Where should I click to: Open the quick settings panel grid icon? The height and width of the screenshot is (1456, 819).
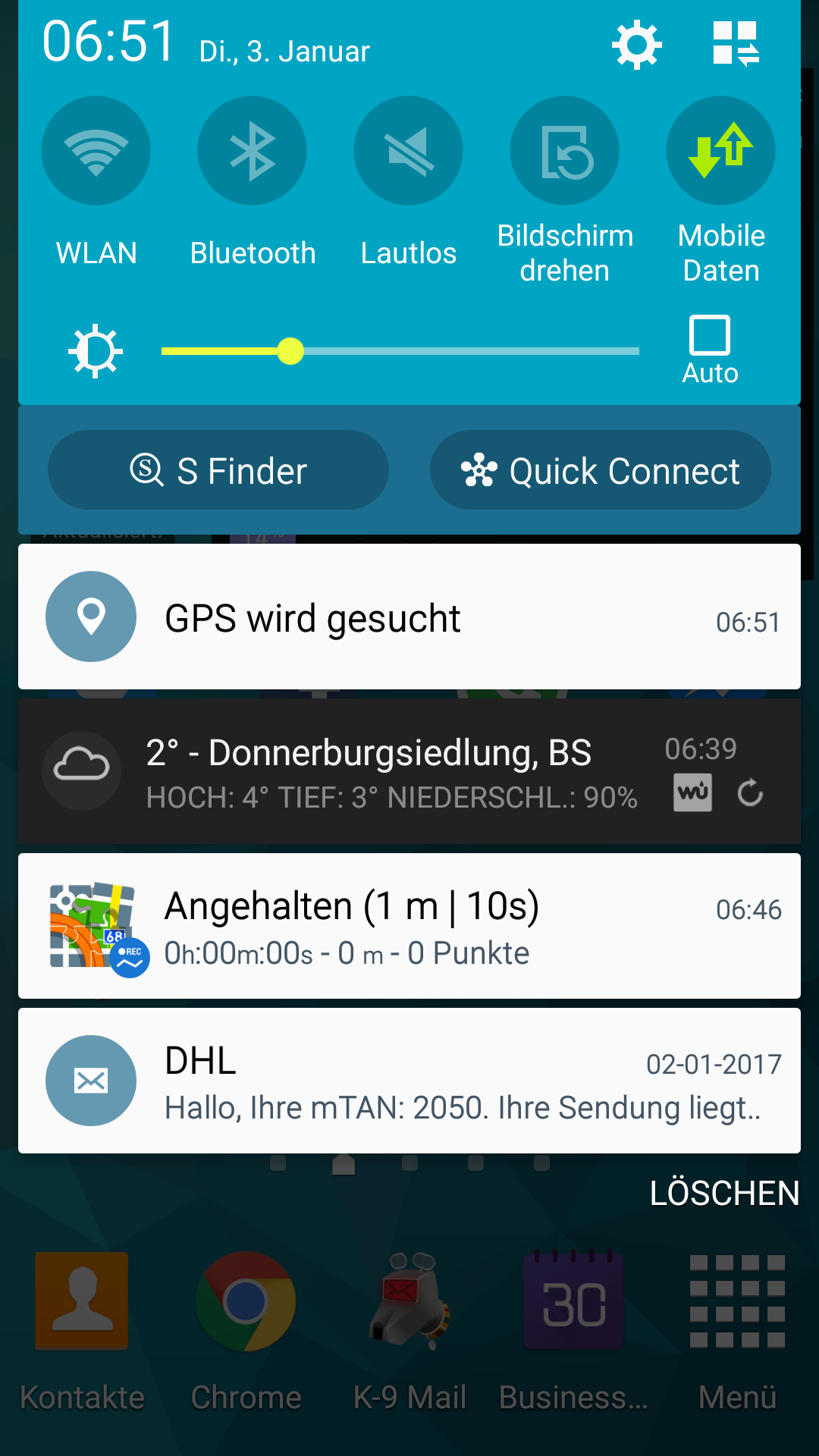coord(736,44)
